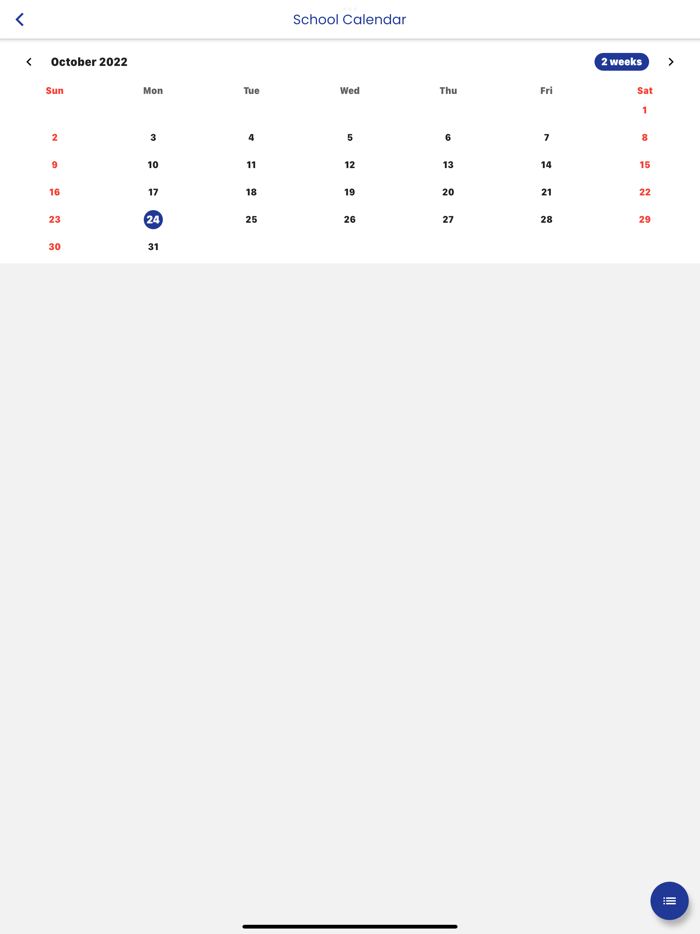Image resolution: width=700 pixels, height=934 pixels.
Task: Tap date 26 in the calendar
Action: (x=350, y=220)
